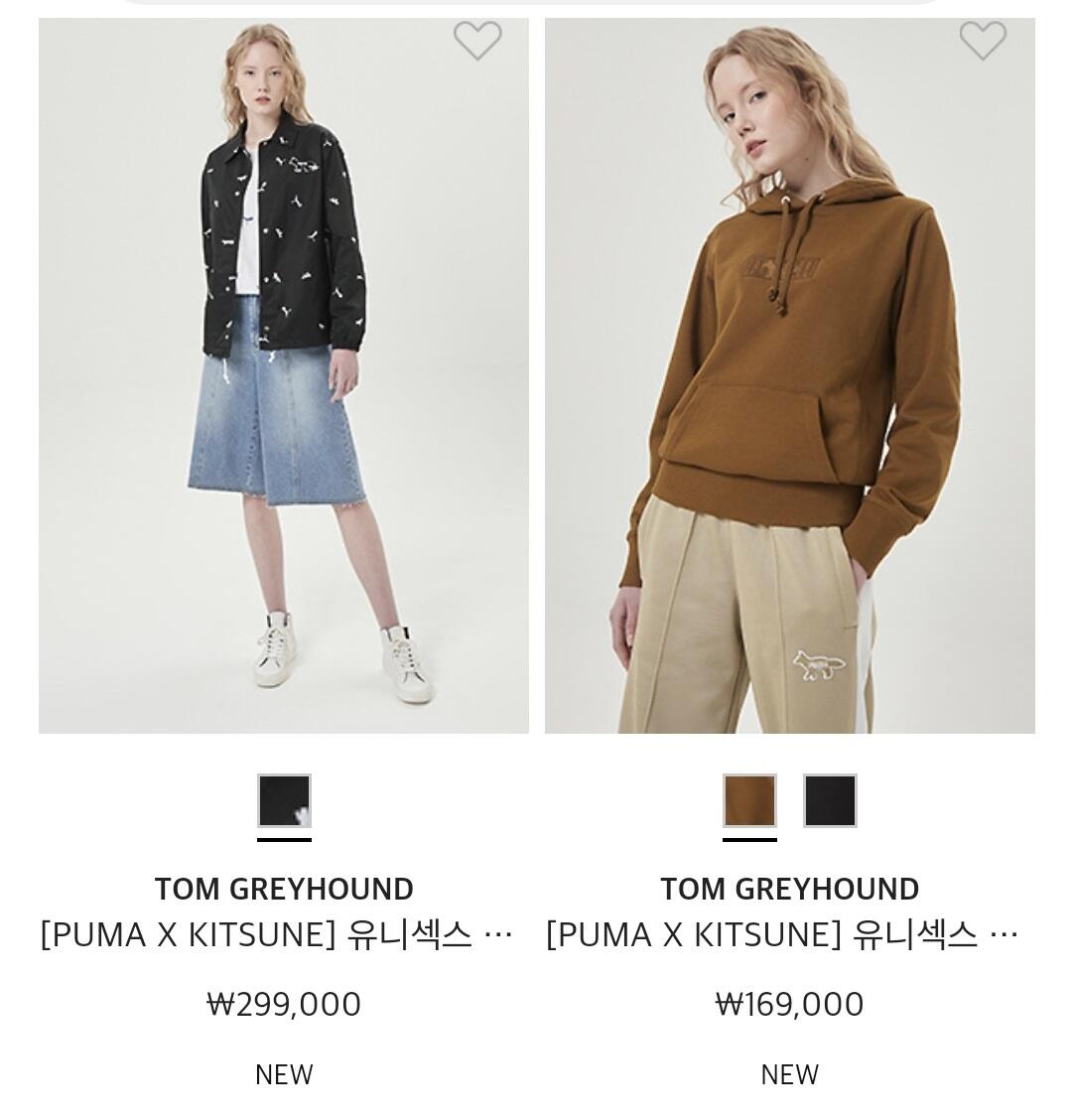The image size is (1072, 1120).
Task: Open the ₩169,000 PUMA X KITSUNE product title
Action: pyautogui.click(x=783, y=934)
